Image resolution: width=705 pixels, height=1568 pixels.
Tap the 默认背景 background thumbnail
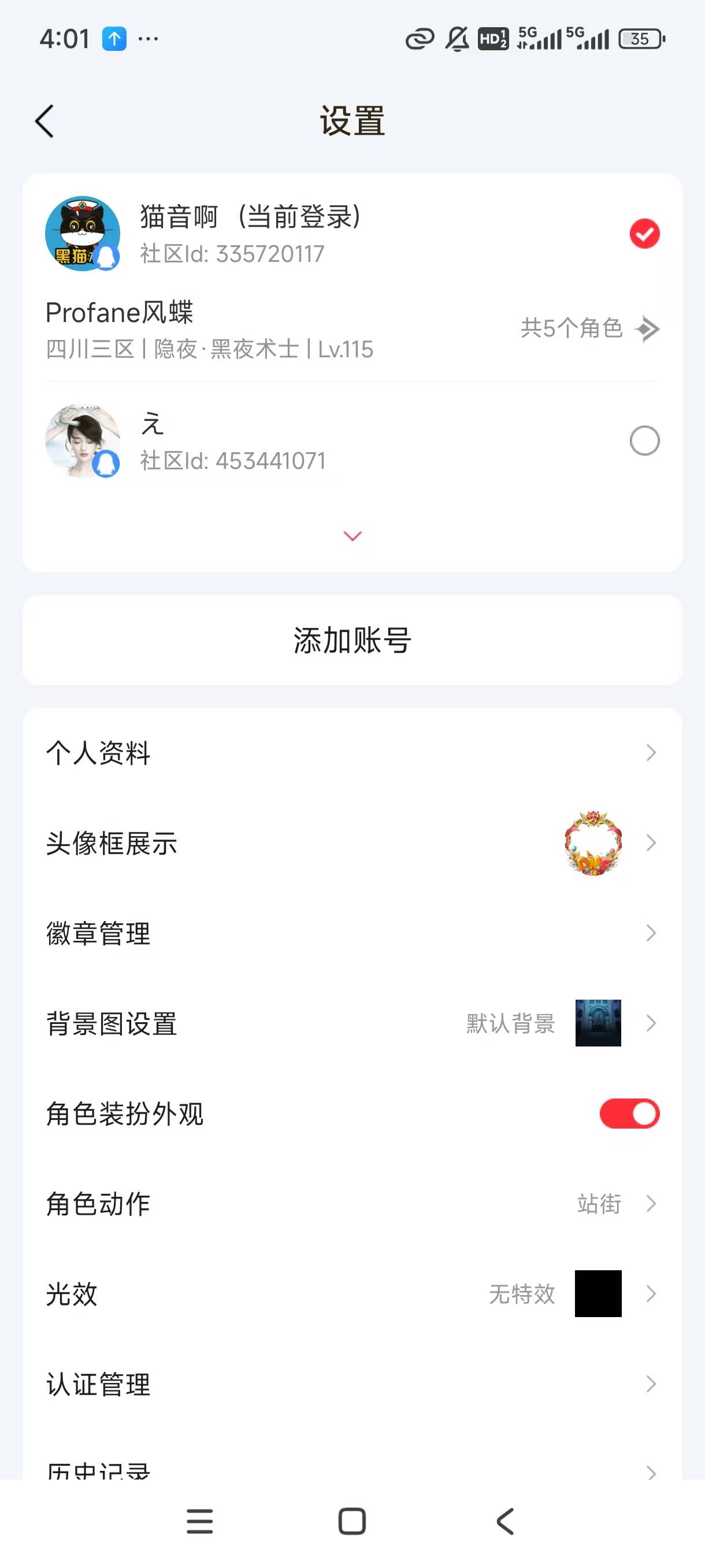click(598, 1024)
